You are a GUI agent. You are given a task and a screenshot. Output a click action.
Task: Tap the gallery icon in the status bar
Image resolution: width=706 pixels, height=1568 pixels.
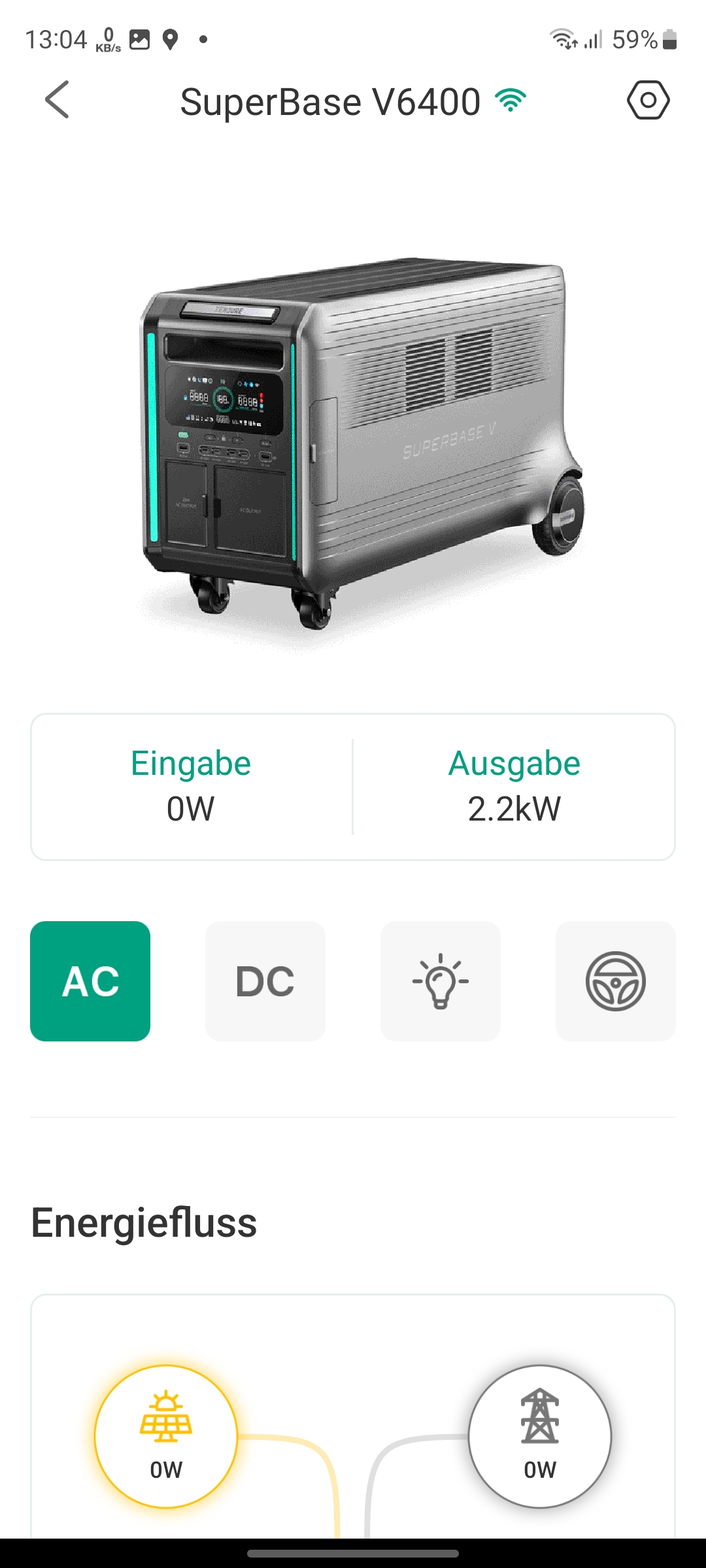click(x=139, y=39)
